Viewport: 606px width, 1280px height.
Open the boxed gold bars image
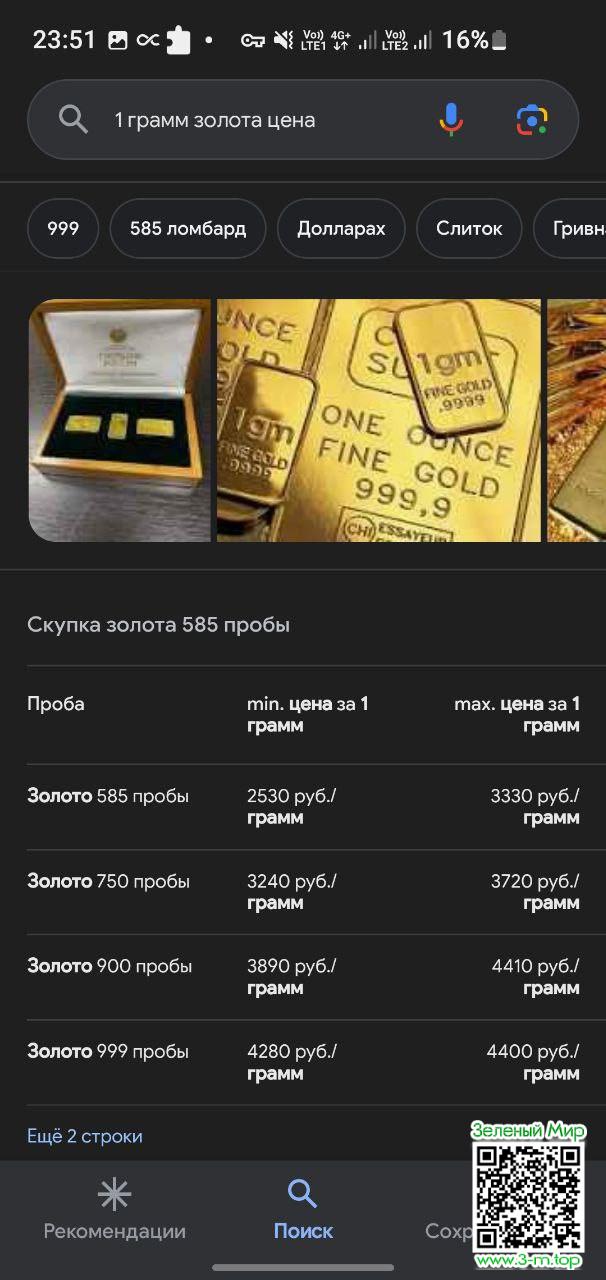[120, 420]
